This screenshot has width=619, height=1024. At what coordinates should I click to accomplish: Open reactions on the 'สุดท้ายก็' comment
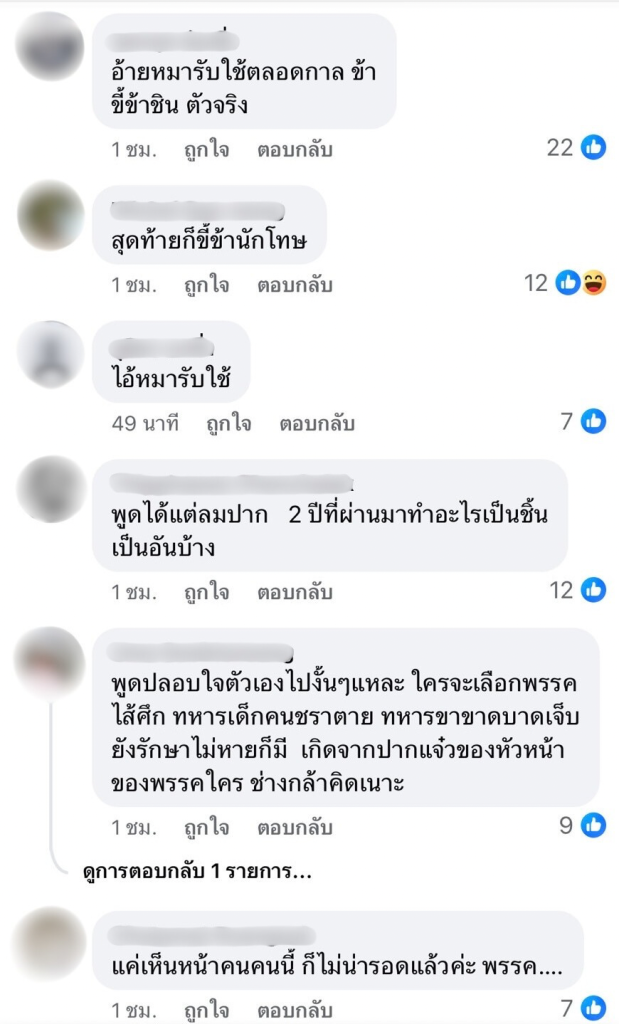click(566, 284)
